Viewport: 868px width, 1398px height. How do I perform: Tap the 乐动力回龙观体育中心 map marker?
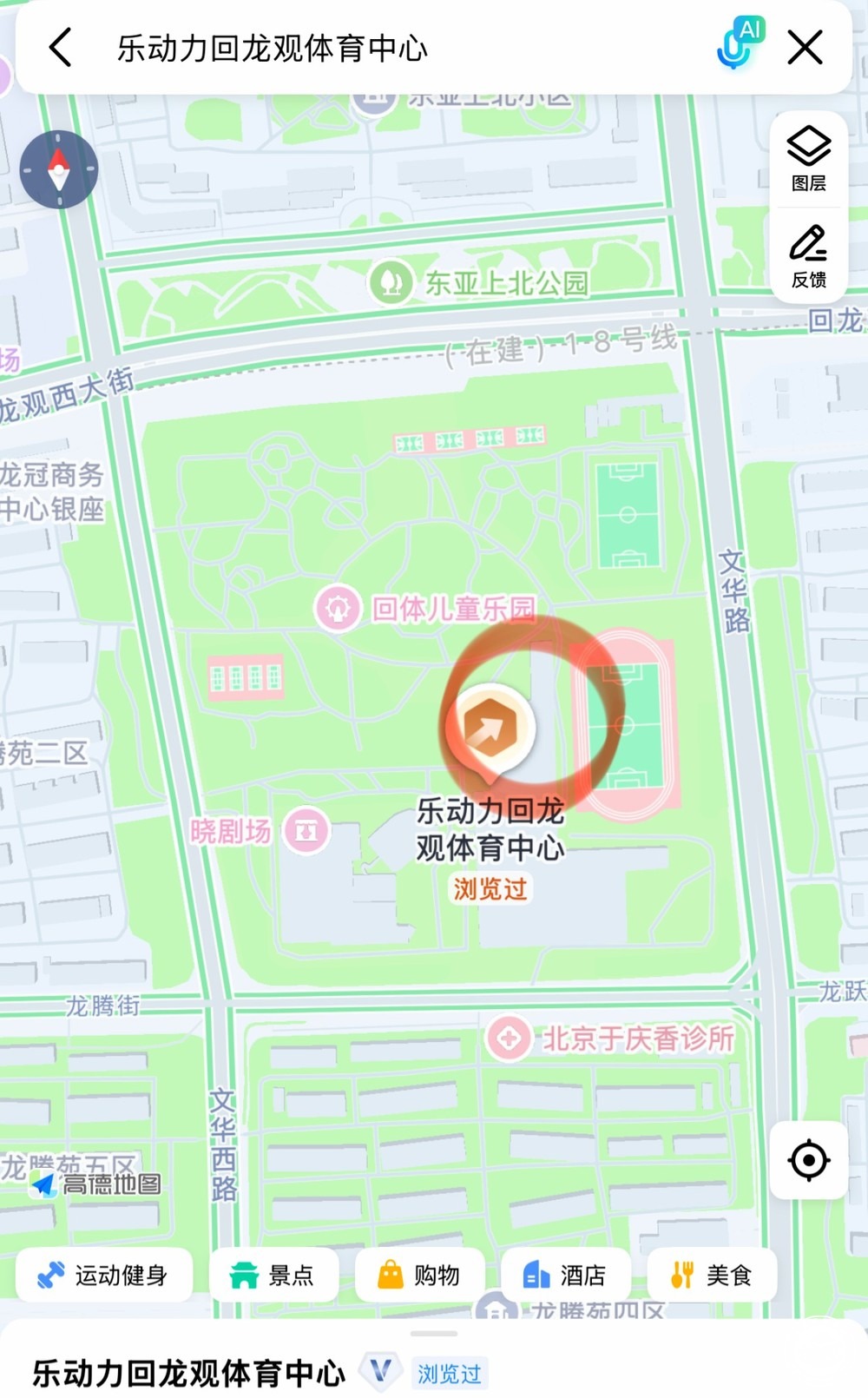click(490, 729)
